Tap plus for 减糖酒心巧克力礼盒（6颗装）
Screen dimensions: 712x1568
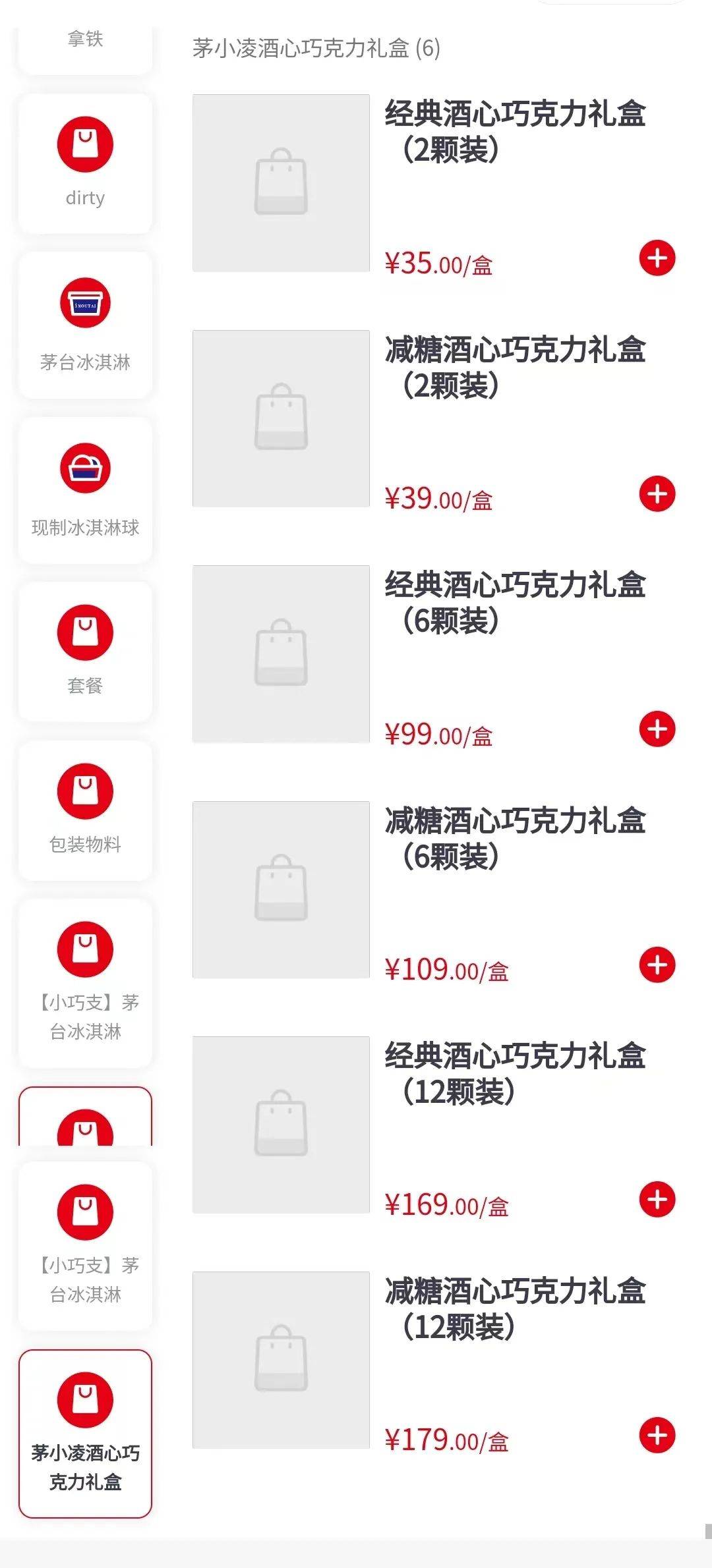coord(657,965)
